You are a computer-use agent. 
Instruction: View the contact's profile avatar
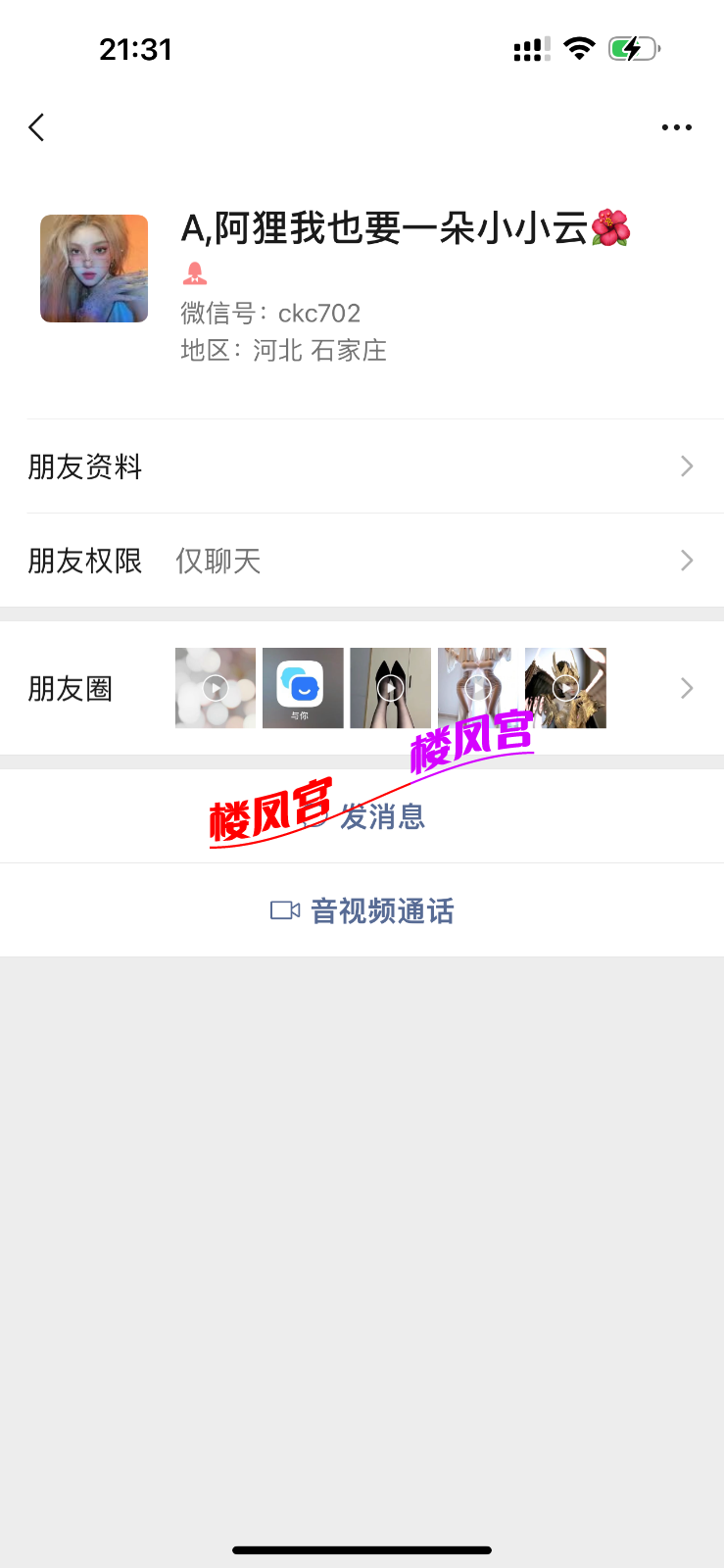tap(94, 269)
